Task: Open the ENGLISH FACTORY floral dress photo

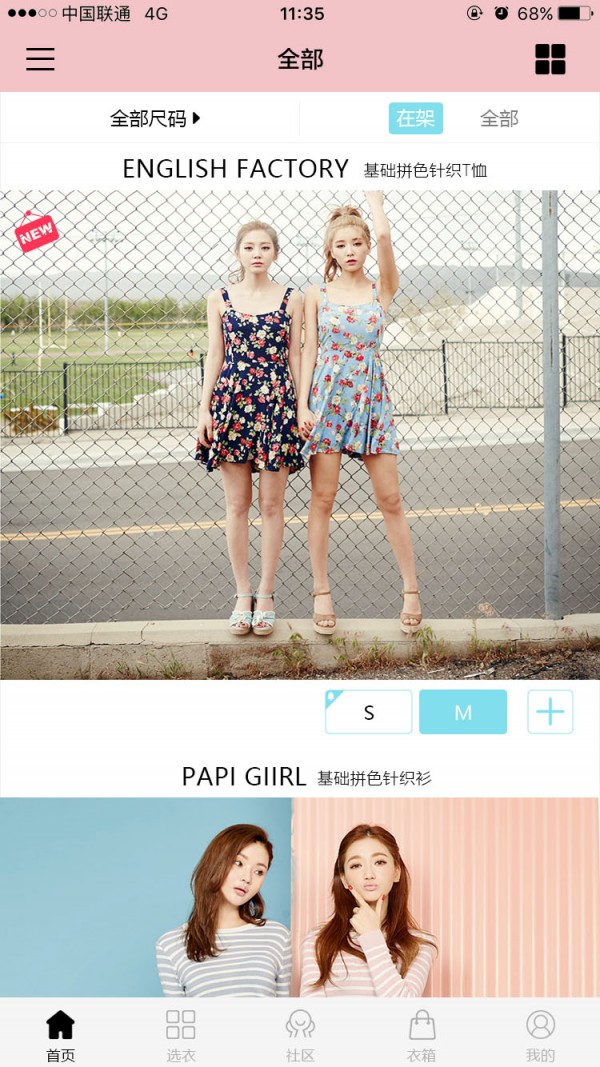Action: click(x=300, y=435)
